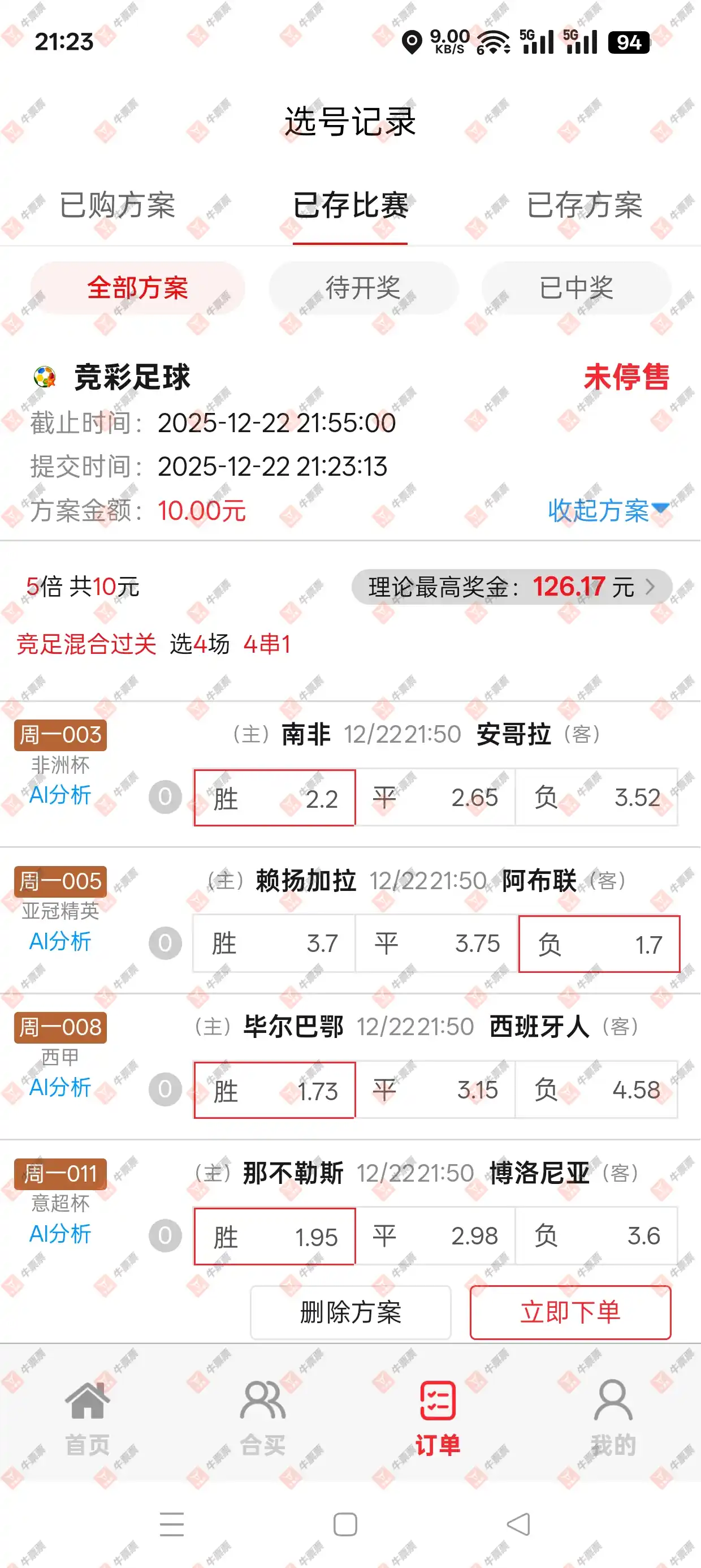Tap the system back button
Image resolution: width=701 pixels, height=1568 pixels.
518,1524
